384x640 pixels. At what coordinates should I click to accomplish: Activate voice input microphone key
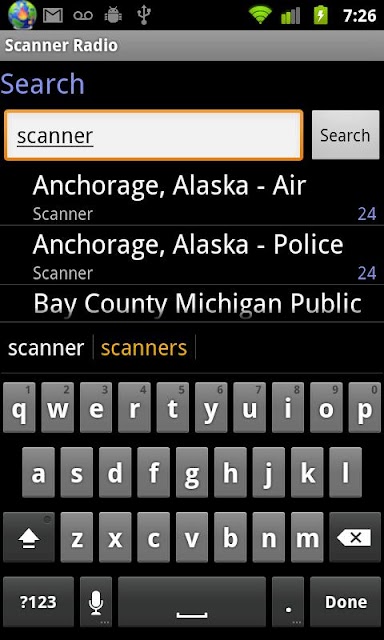96,602
